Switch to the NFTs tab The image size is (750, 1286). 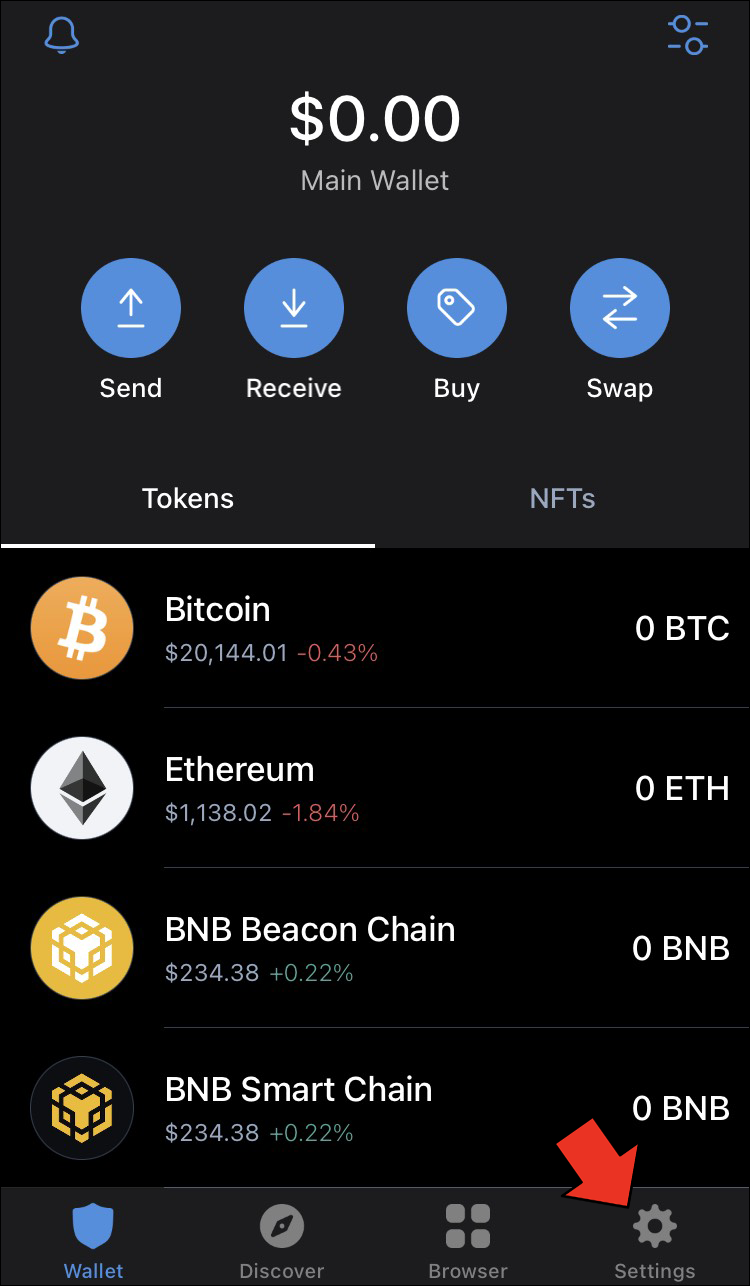tap(563, 498)
